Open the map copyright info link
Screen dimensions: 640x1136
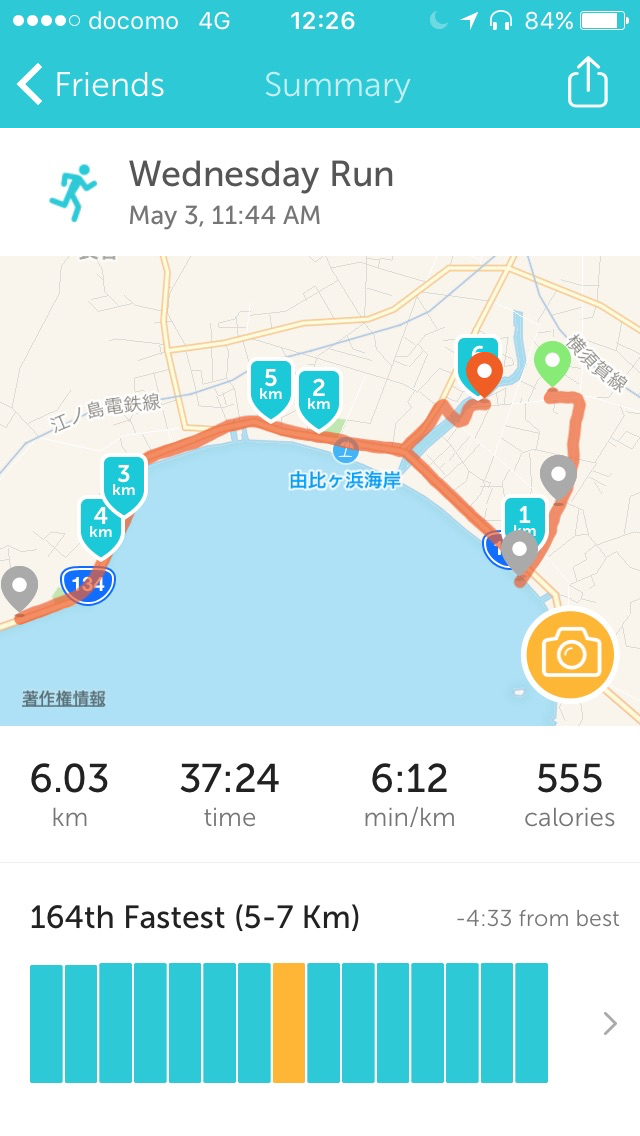coord(64,698)
